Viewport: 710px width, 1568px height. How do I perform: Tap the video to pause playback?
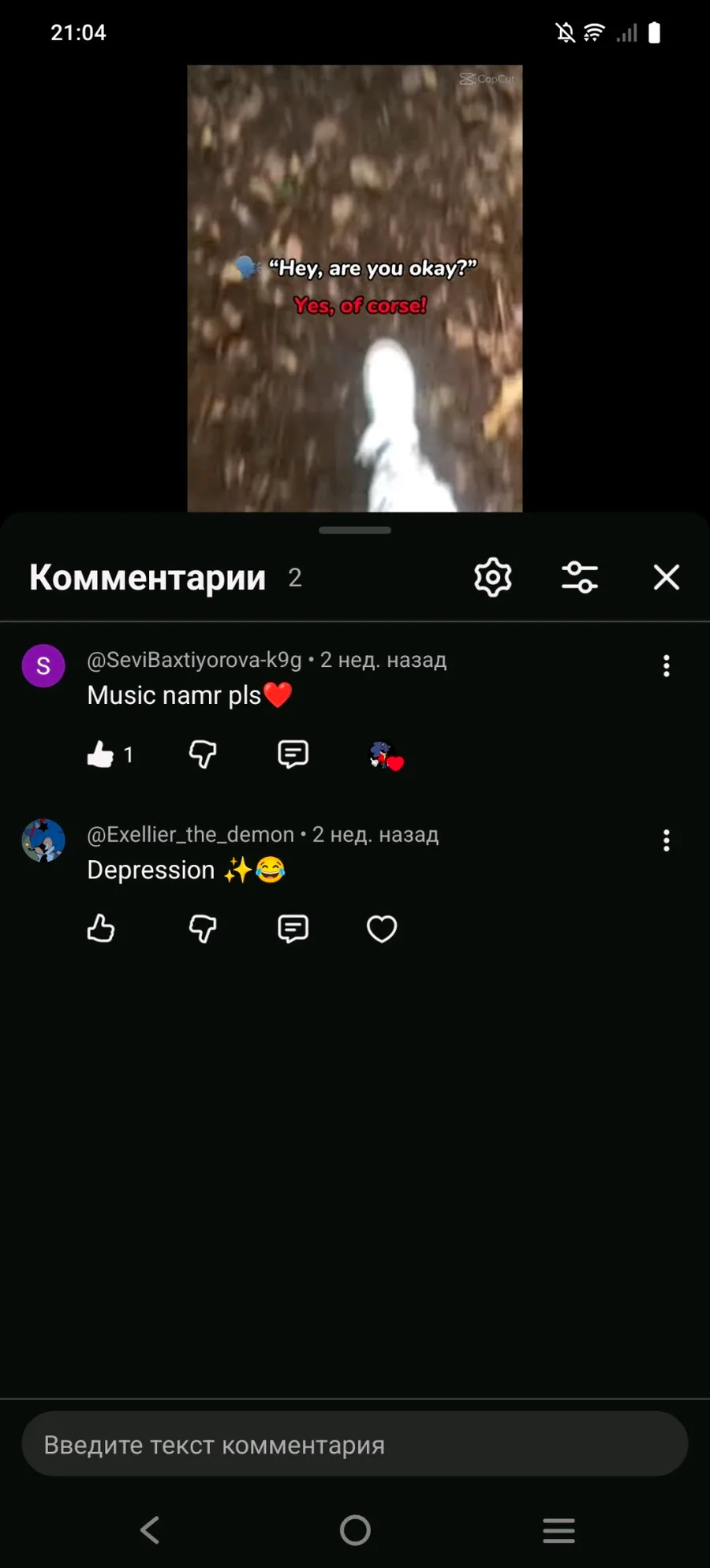(x=355, y=288)
